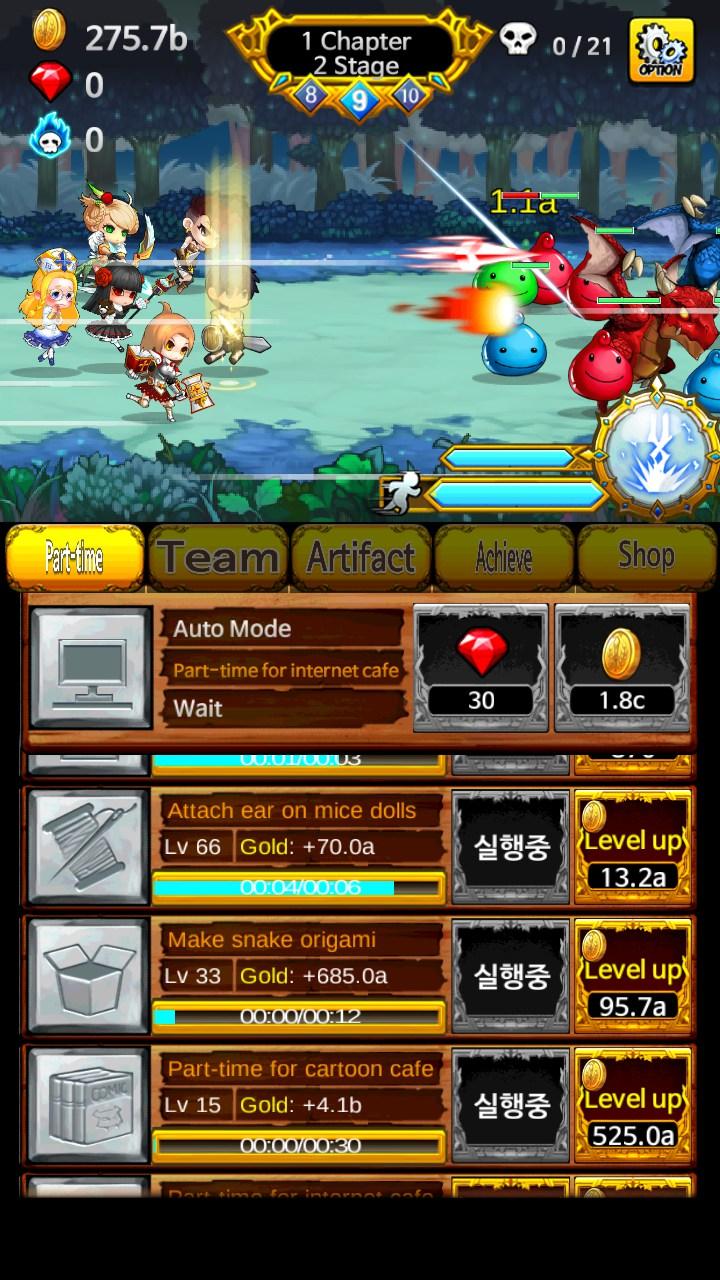The image size is (720, 1280).
Task: Go to the Shop tab
Action: click(646, 557)
